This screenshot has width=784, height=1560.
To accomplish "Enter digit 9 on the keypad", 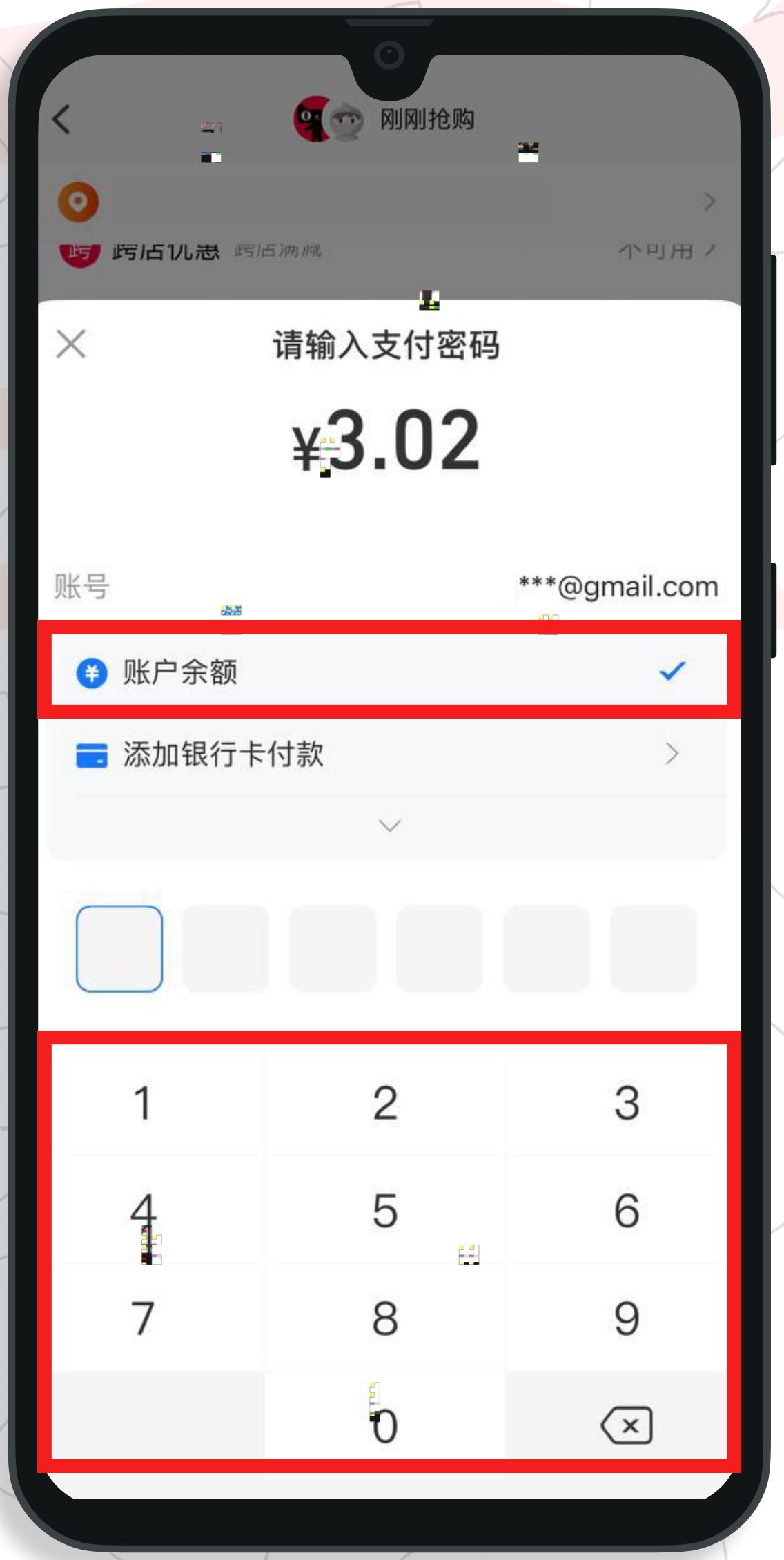I will 627,1318.
